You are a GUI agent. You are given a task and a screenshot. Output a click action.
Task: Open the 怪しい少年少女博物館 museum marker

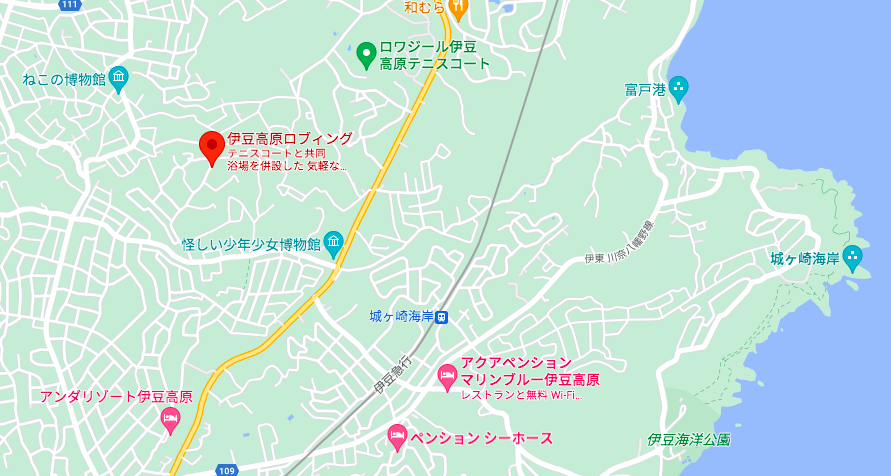pyautogui.click(x=333, y=243)
